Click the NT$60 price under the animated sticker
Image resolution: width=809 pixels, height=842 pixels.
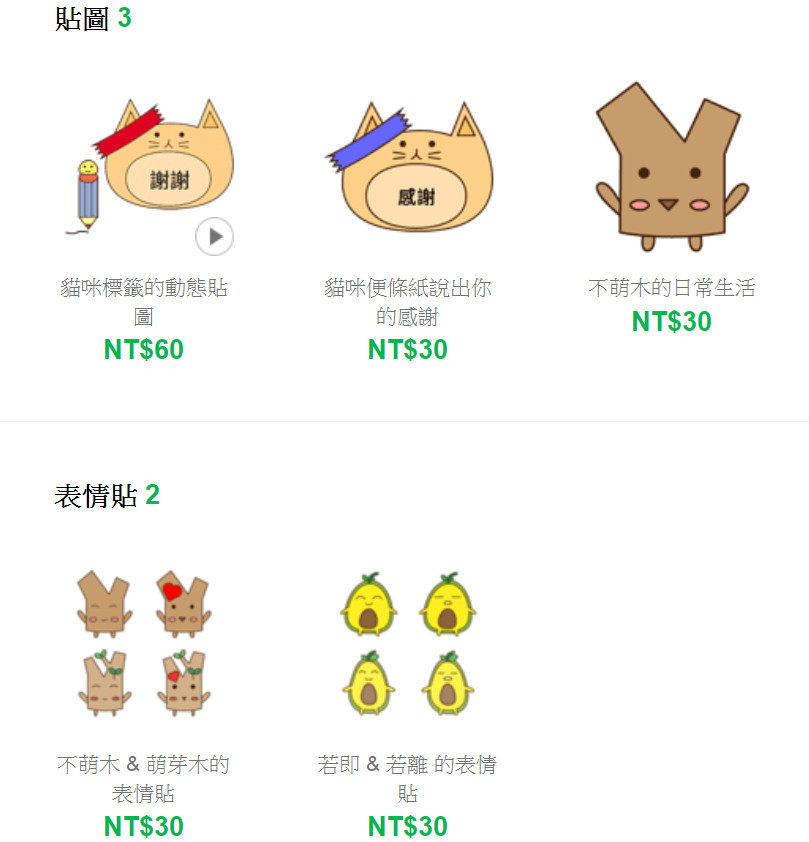pyautogui.click(x=142, y=349)
